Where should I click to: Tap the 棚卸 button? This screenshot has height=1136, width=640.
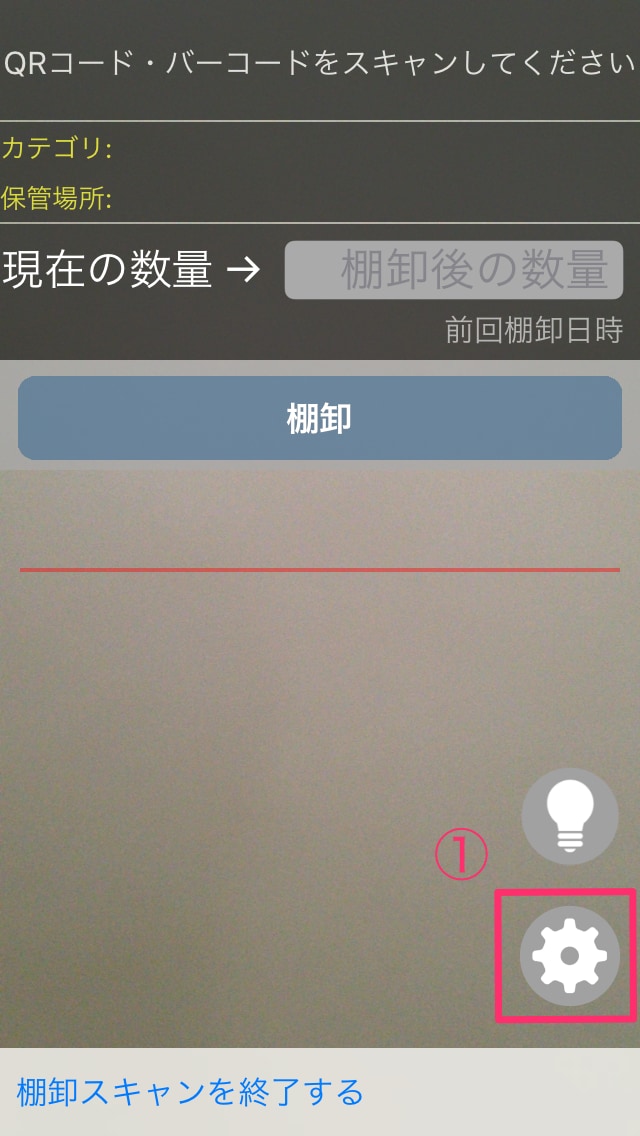tap(320, 418)
